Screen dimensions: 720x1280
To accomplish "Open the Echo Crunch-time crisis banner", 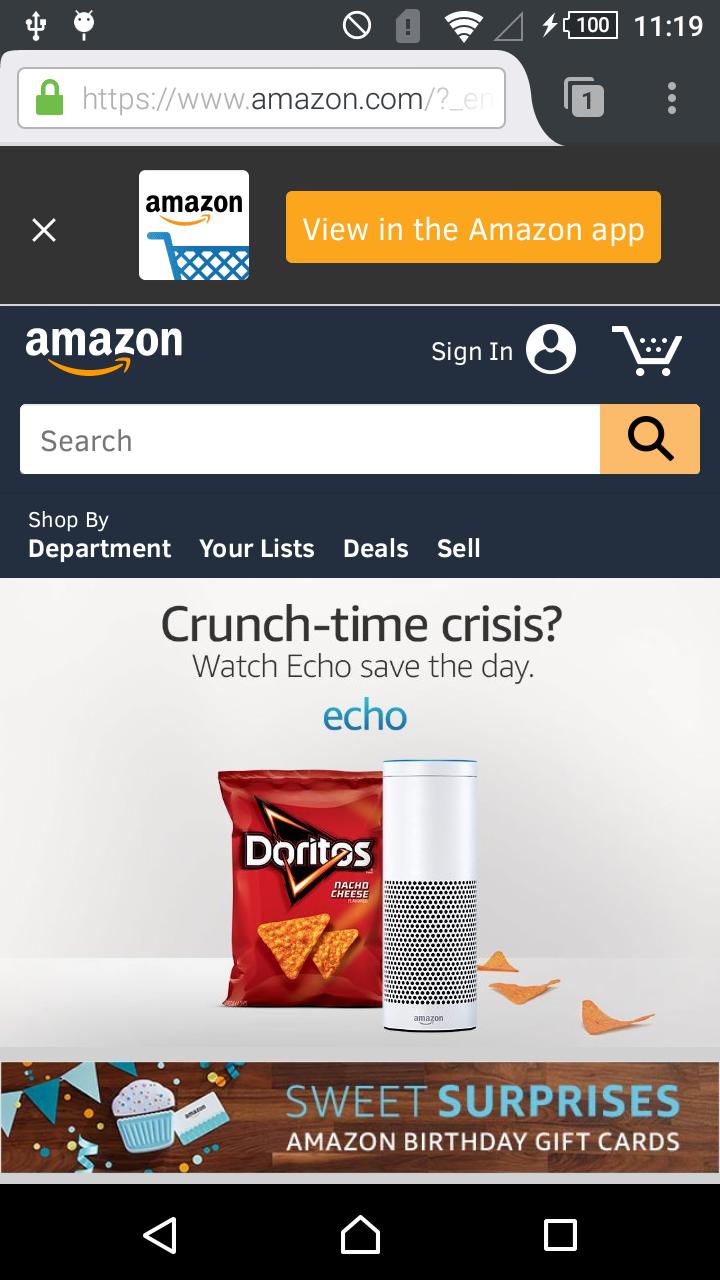I will click(x=360, y=810).
